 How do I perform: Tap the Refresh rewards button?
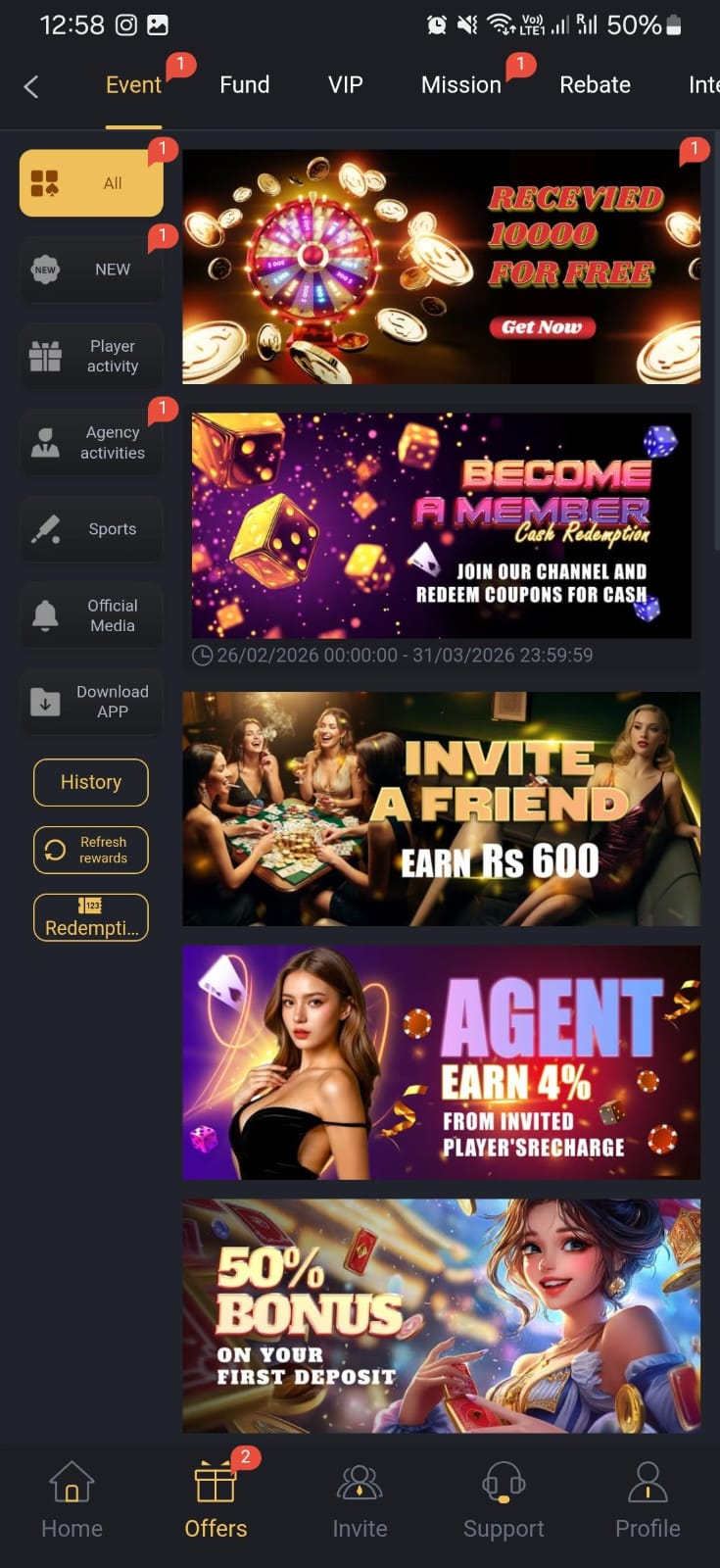pos(91,850)
